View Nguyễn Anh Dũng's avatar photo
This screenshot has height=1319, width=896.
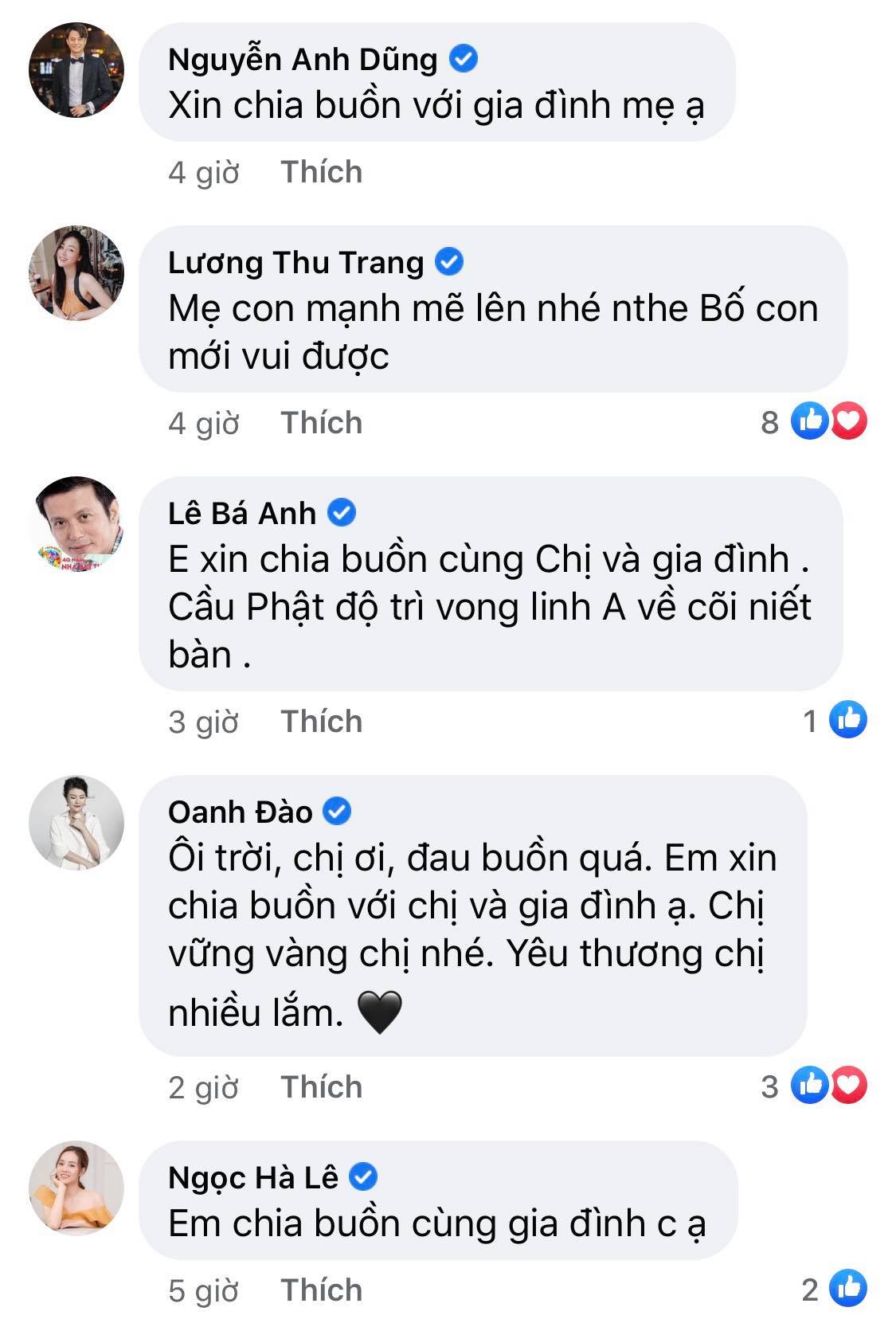pos(76,70)
